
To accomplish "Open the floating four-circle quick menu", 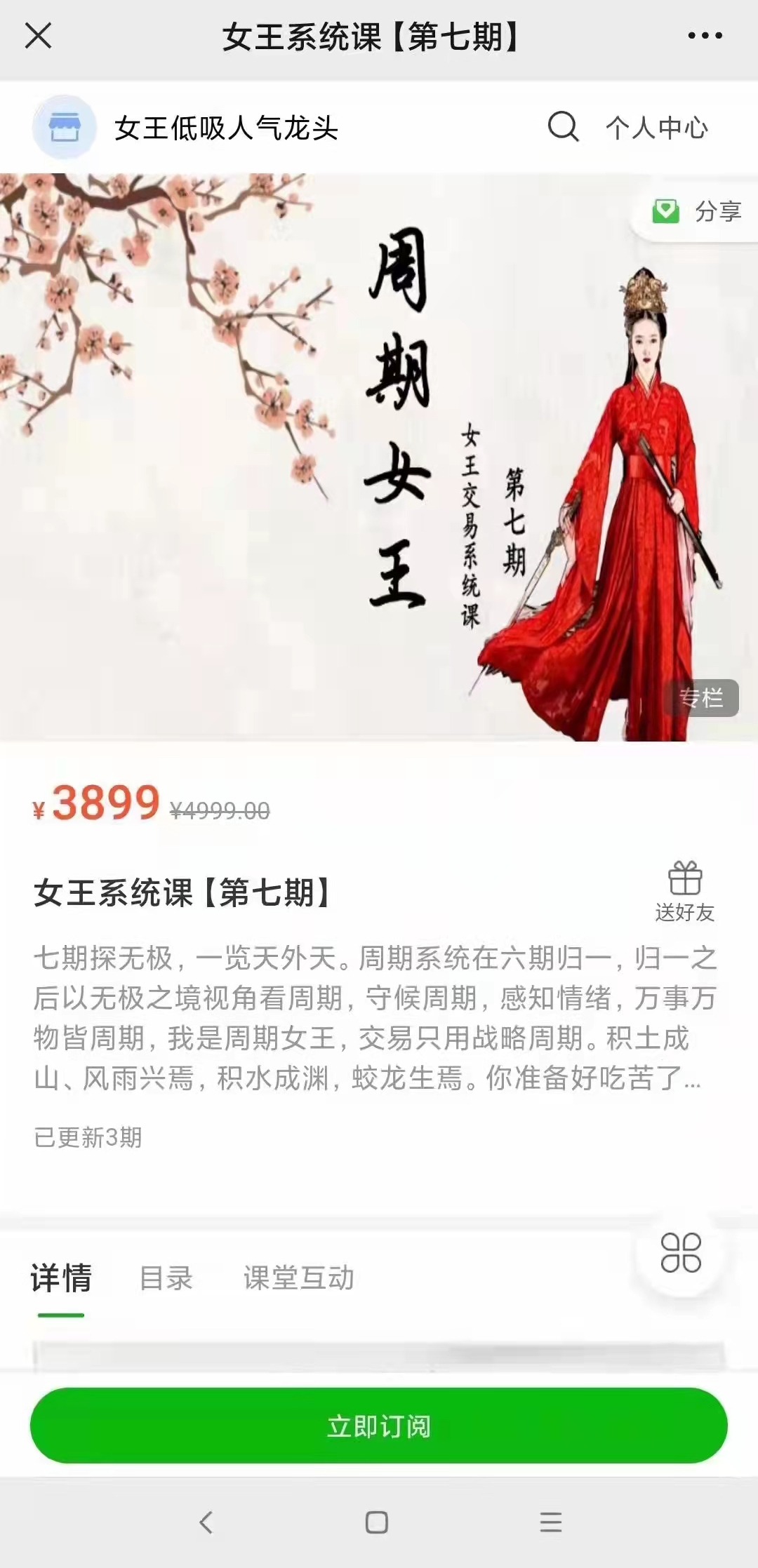I will point(681,1253).
